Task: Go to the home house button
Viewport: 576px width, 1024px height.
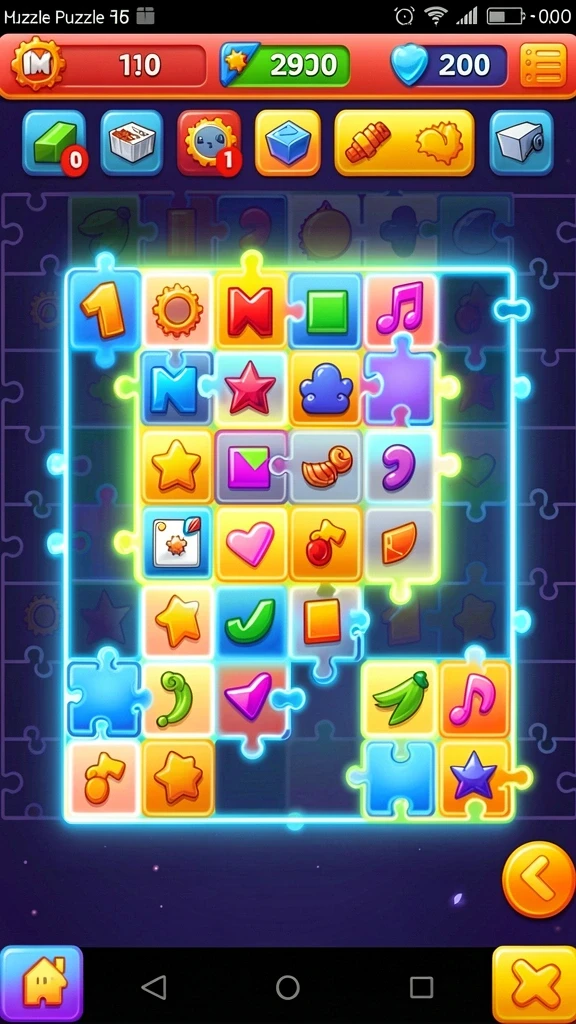Action: (42, 984)
